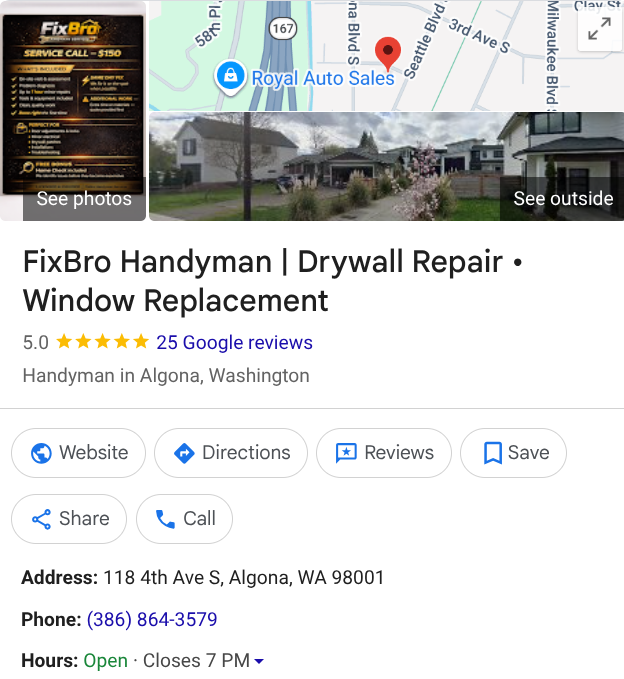Open the 25 Google reviews link
This screenshot has height=679, width=624.
tap(234, 342)
